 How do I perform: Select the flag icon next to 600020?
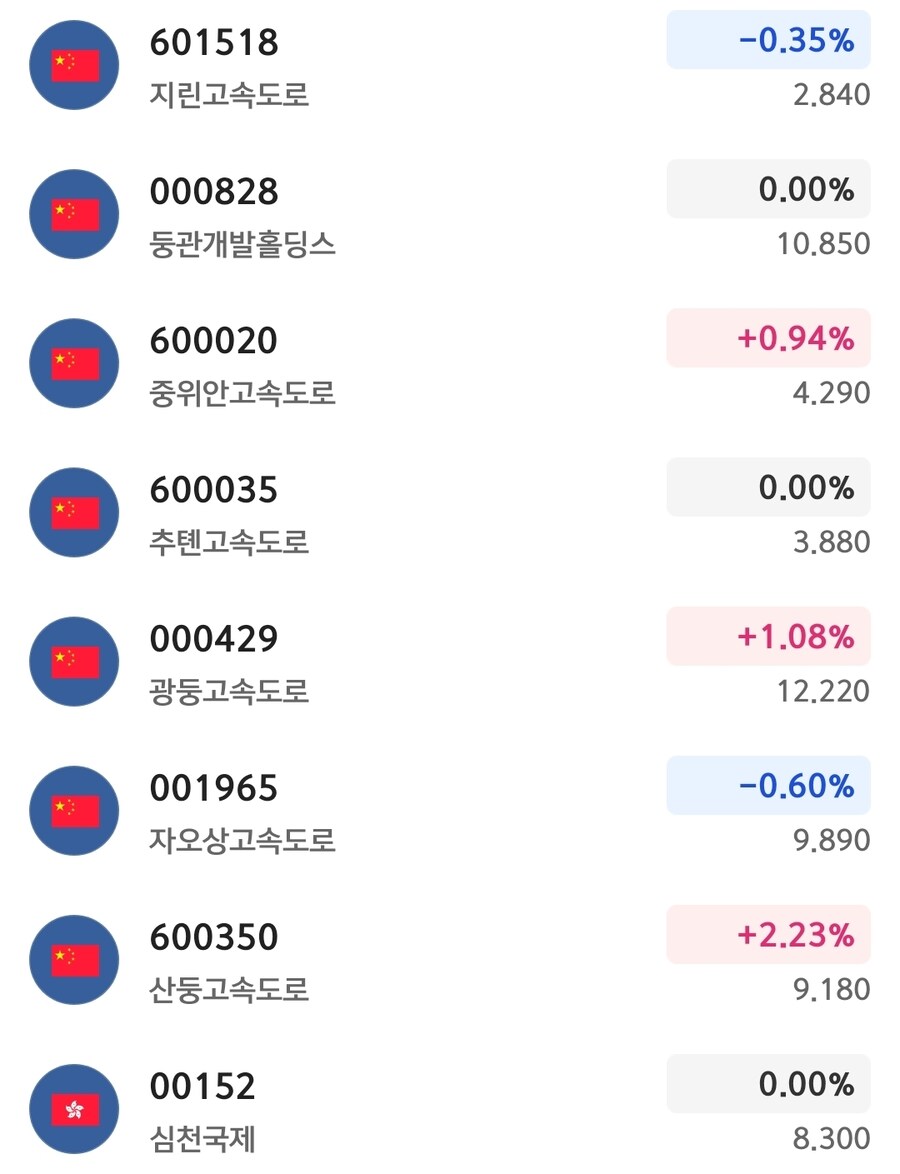[x=74, y=363]
